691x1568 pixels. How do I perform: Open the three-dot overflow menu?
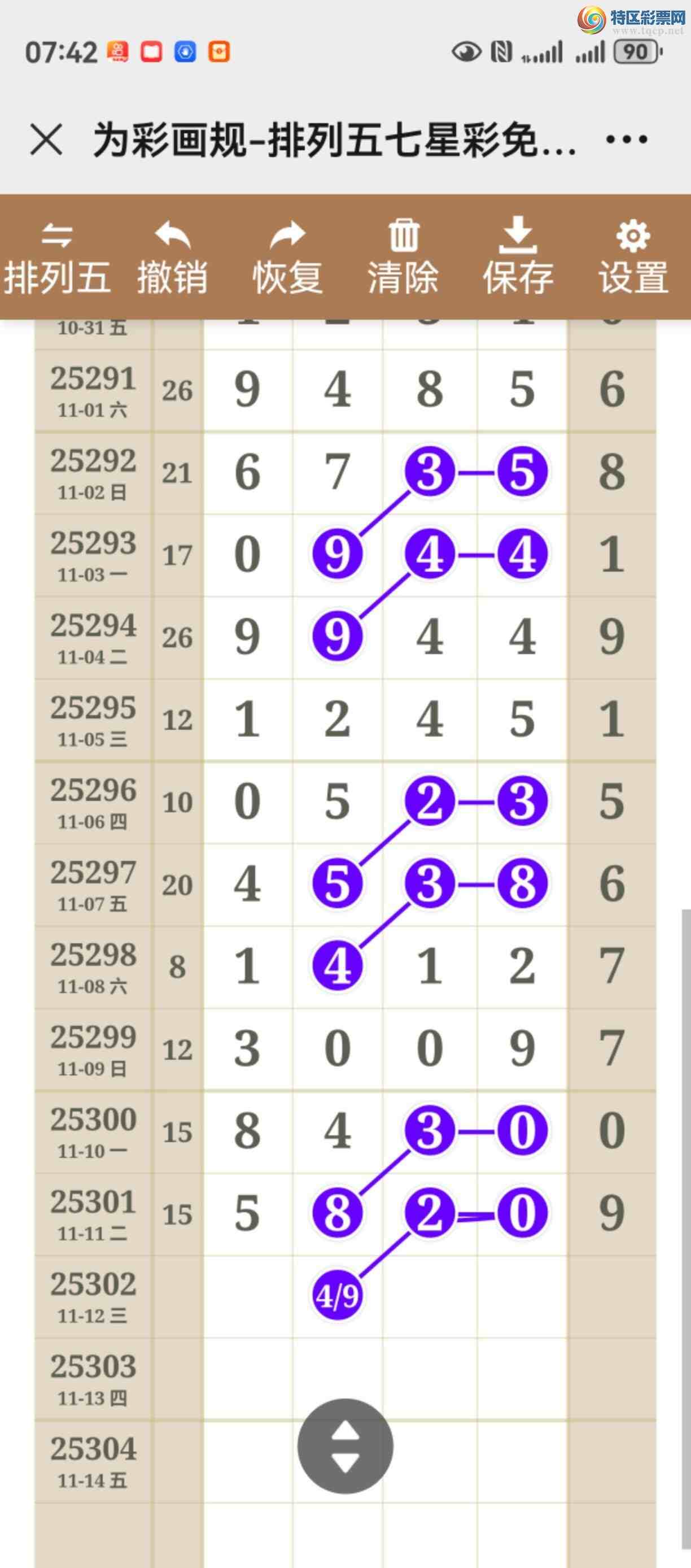tap(626, 140)
